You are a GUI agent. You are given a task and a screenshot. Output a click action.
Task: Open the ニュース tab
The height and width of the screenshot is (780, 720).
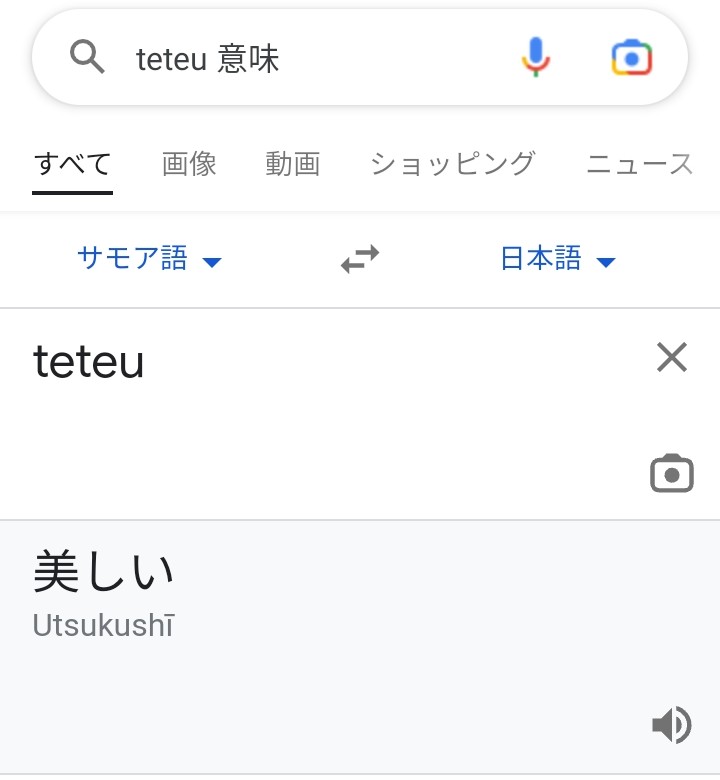639,164
